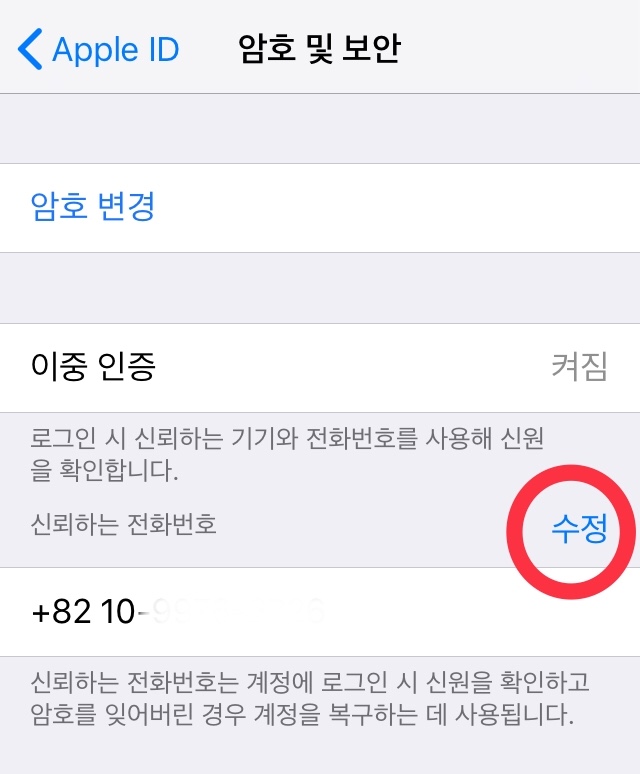The height and width of the screenshot is (774, 640).
Task: Tap 수정 next to trusted phone number
Action: click(x=579, y=528)
